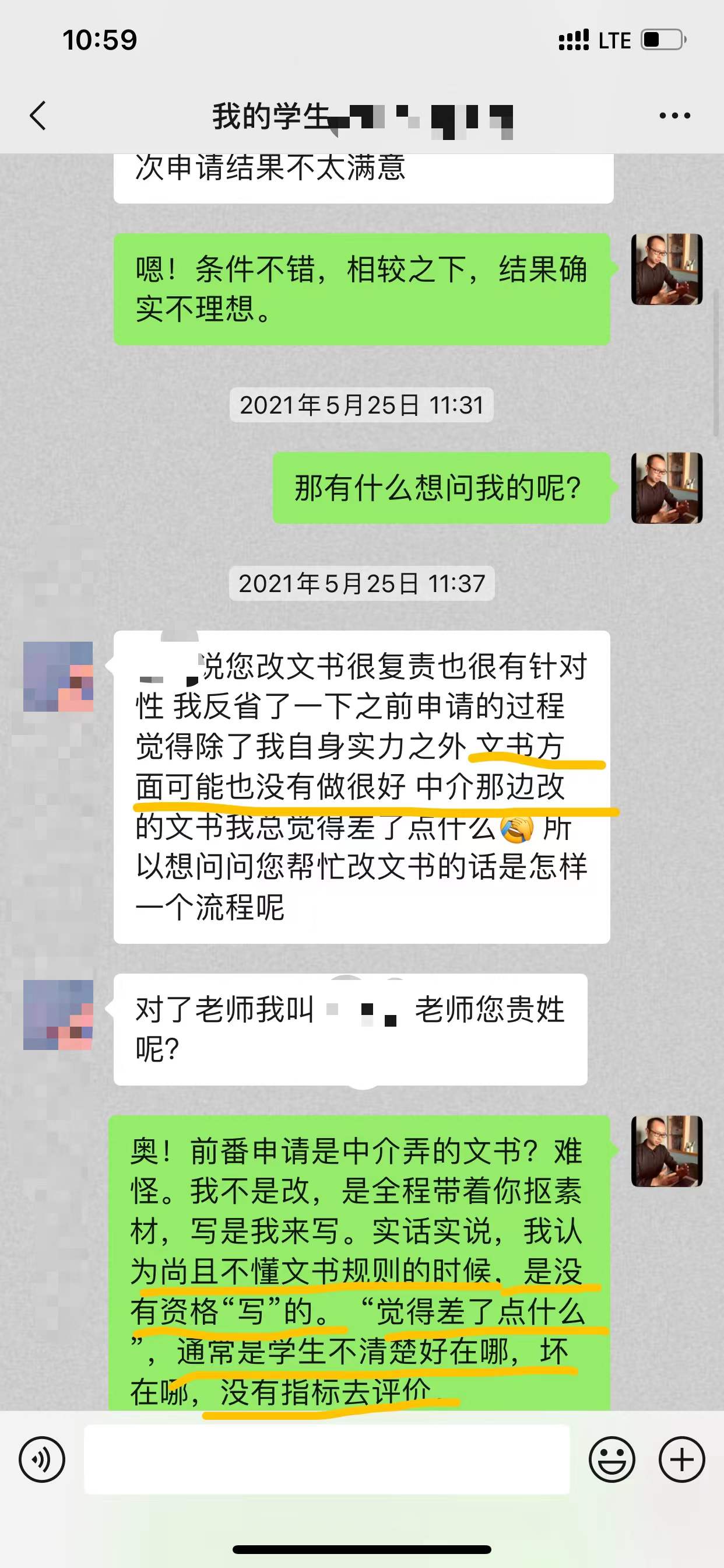Open the chat options three-dot menu

click(x=674, y=116)
